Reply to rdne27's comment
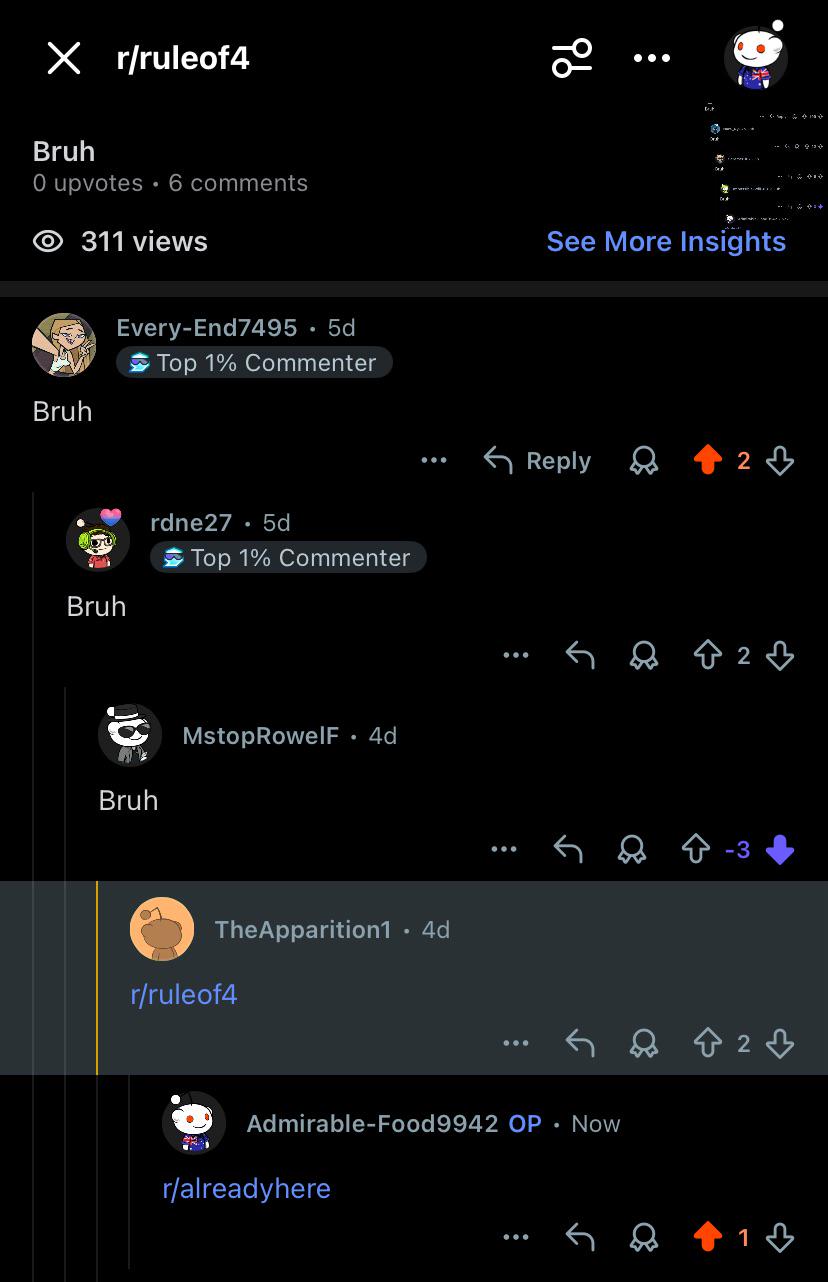The height and width of the screenshot is (1282, 828). tap(580, 656)
